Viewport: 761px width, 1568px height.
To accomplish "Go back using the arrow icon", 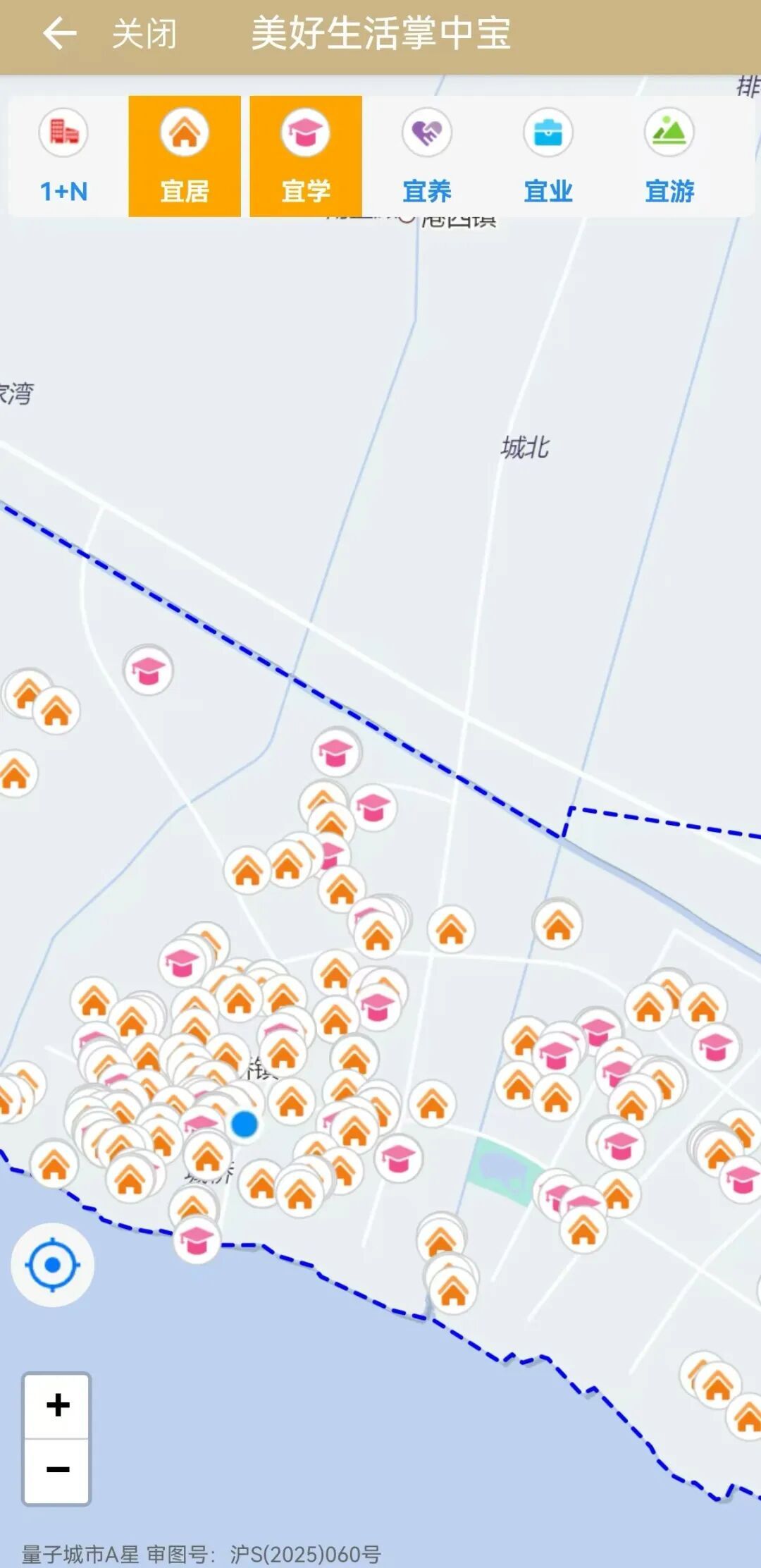I will (x=59, y=34).
